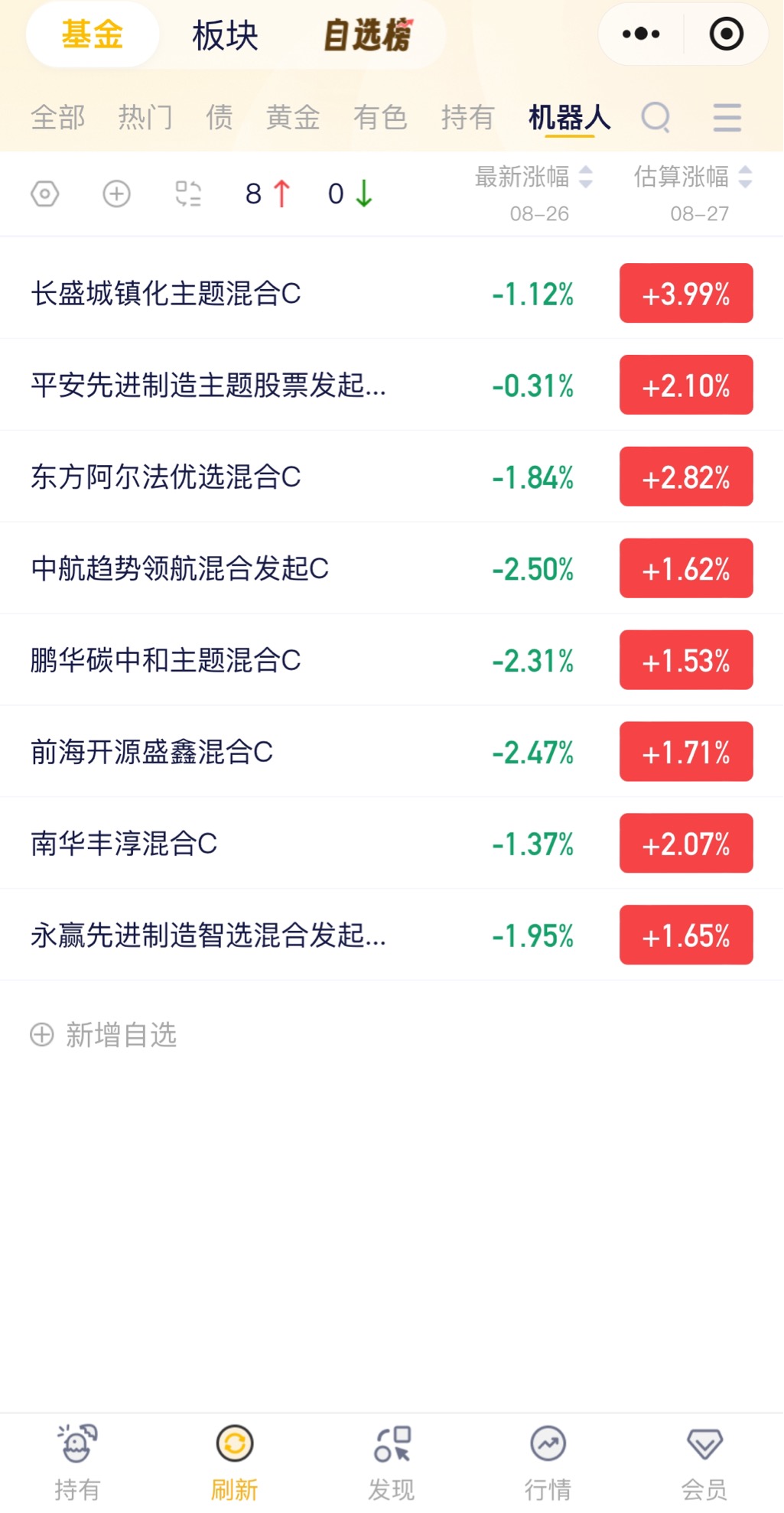784x1513 pixels.
Task: Open the mini program more options menu
Action: (x=641, y=34)
